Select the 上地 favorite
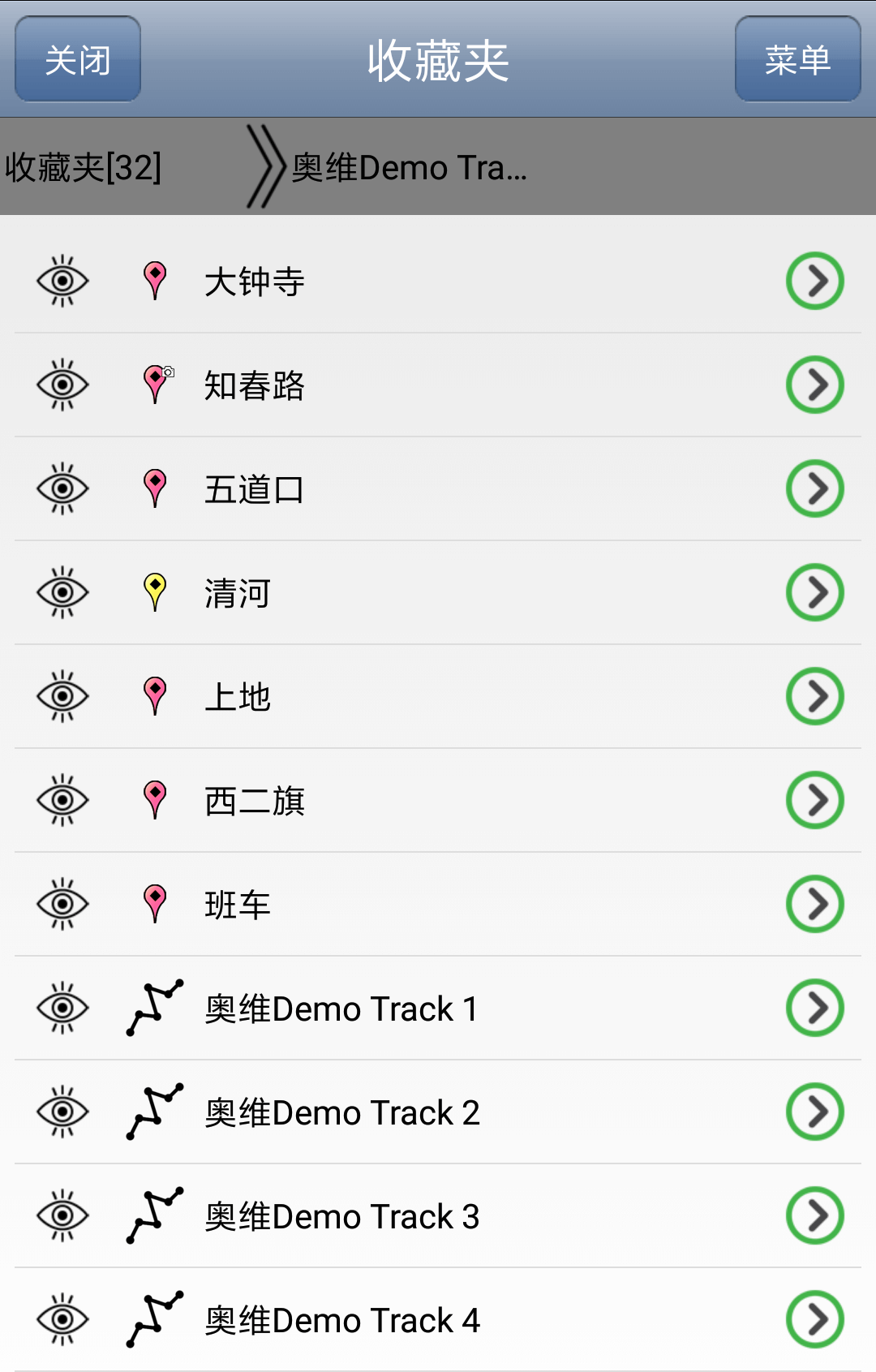This screenshot has height=1372, width=876. tap(238, 697)
